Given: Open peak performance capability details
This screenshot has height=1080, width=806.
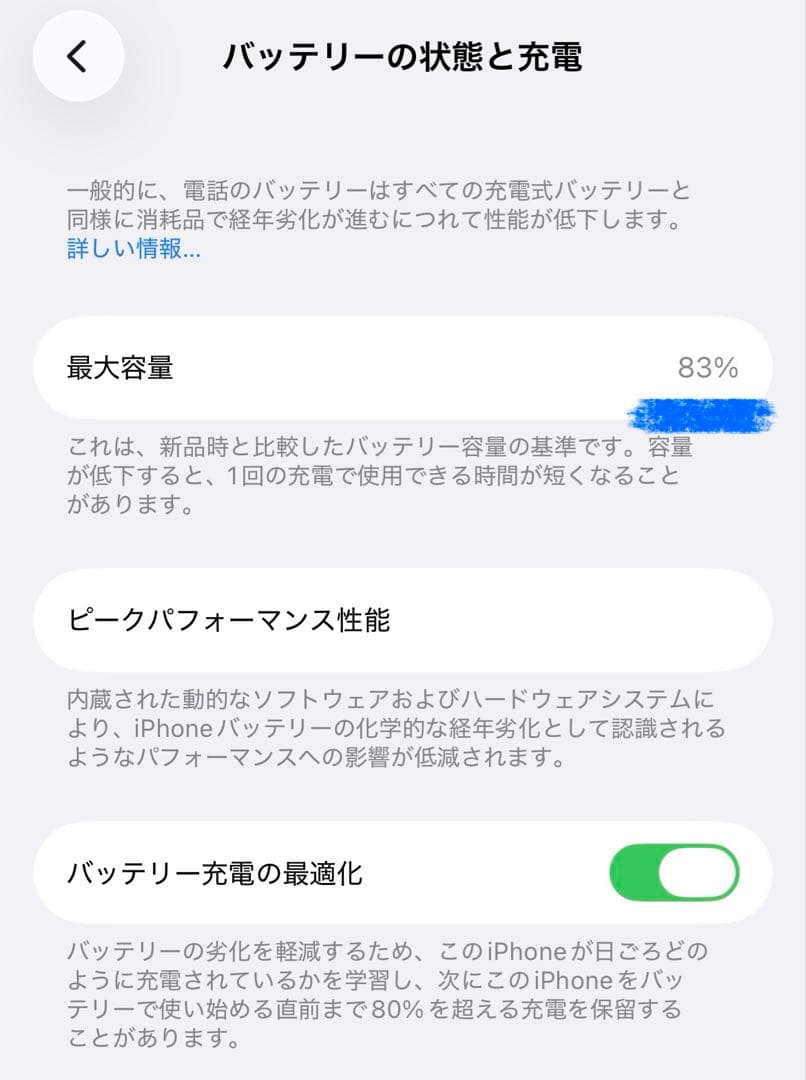Looking at the screenshot, I should (x=403, y=620).
